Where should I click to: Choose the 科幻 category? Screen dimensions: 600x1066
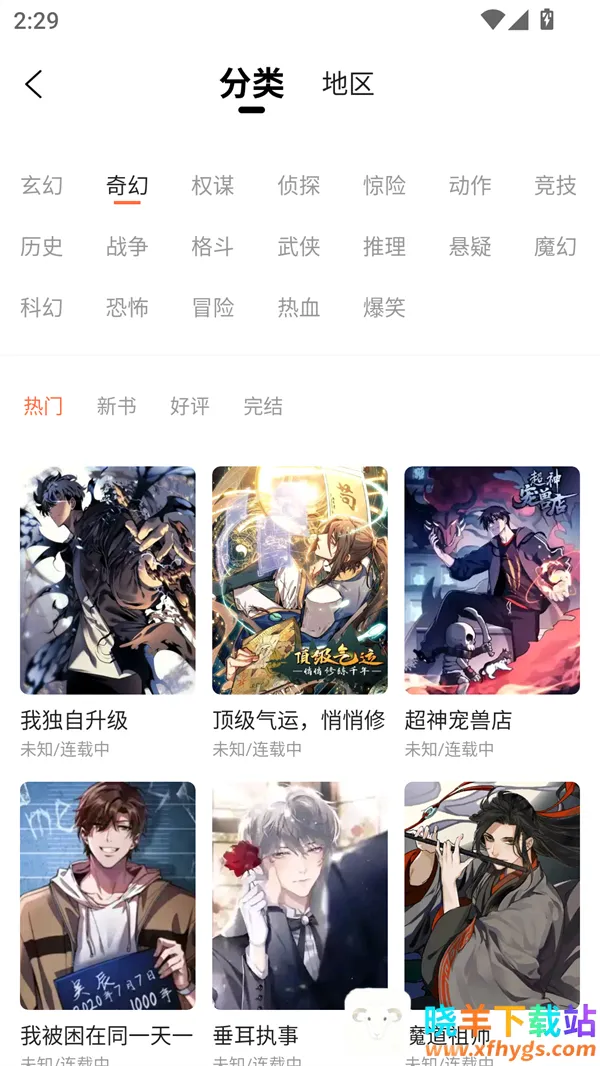[x=42, y=307]
